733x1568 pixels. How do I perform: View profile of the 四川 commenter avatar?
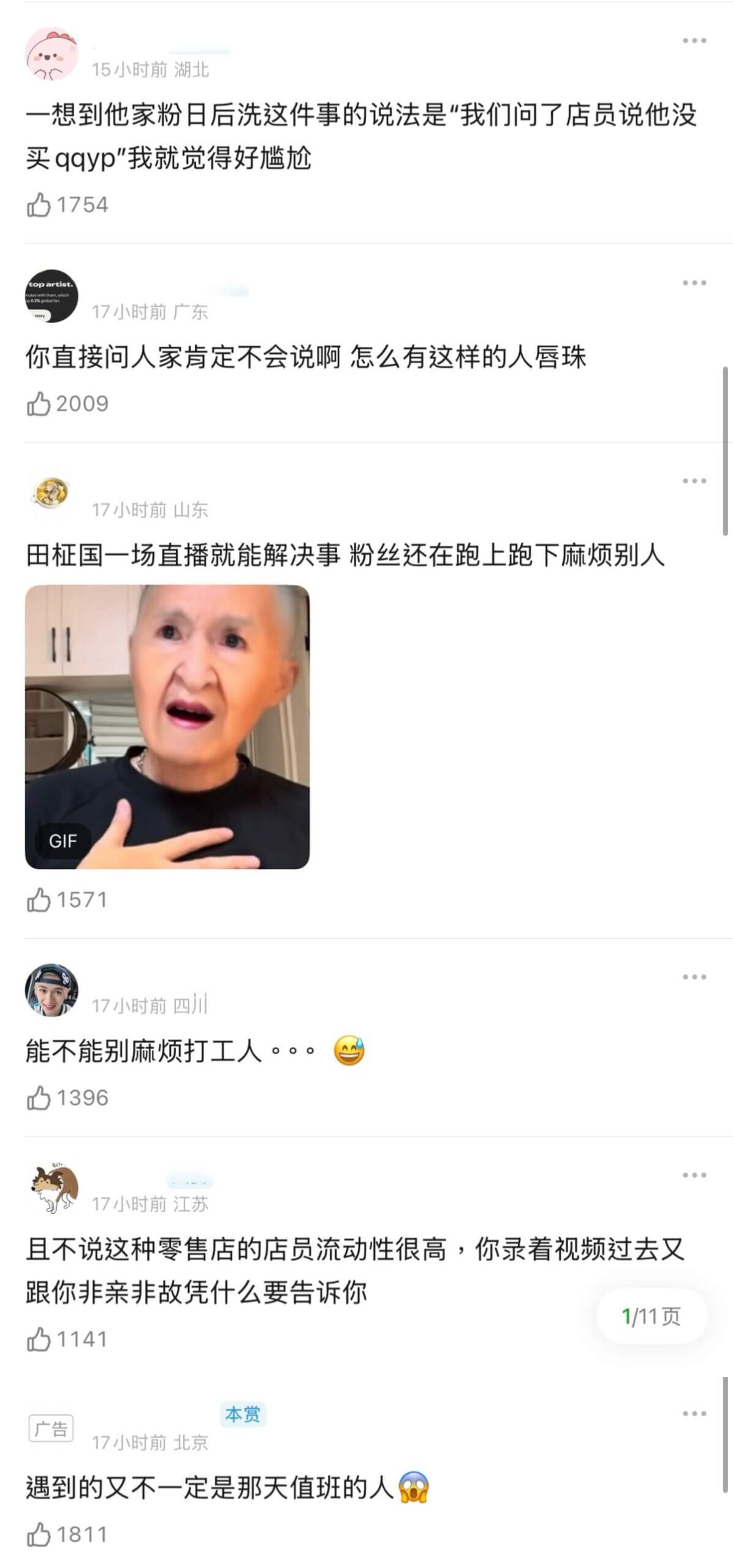tap(51, 990)
